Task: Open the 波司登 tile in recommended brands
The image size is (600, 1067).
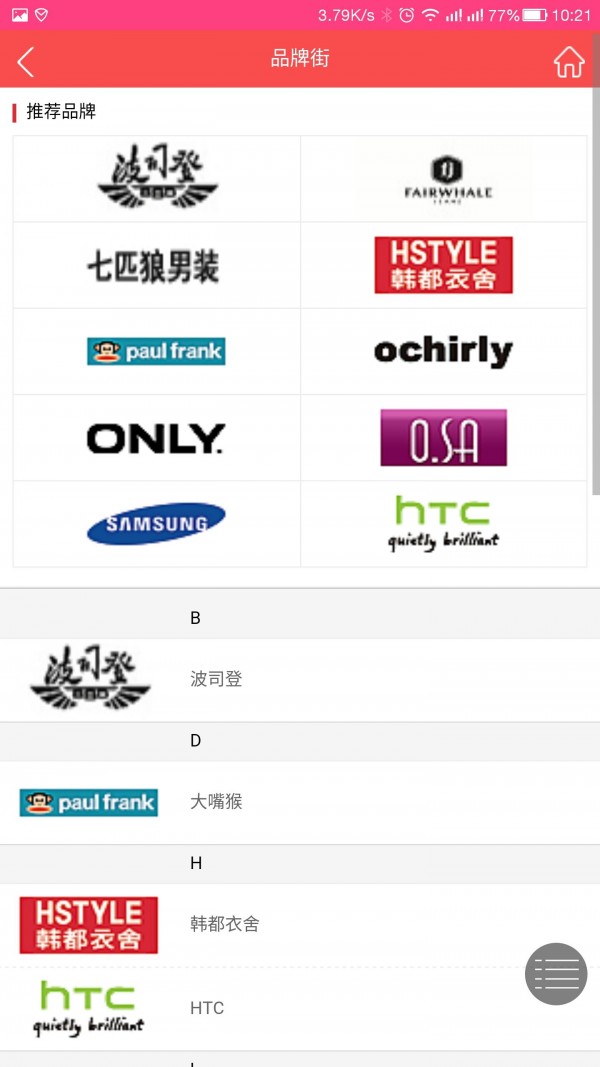Action: (x=157, y=179)
